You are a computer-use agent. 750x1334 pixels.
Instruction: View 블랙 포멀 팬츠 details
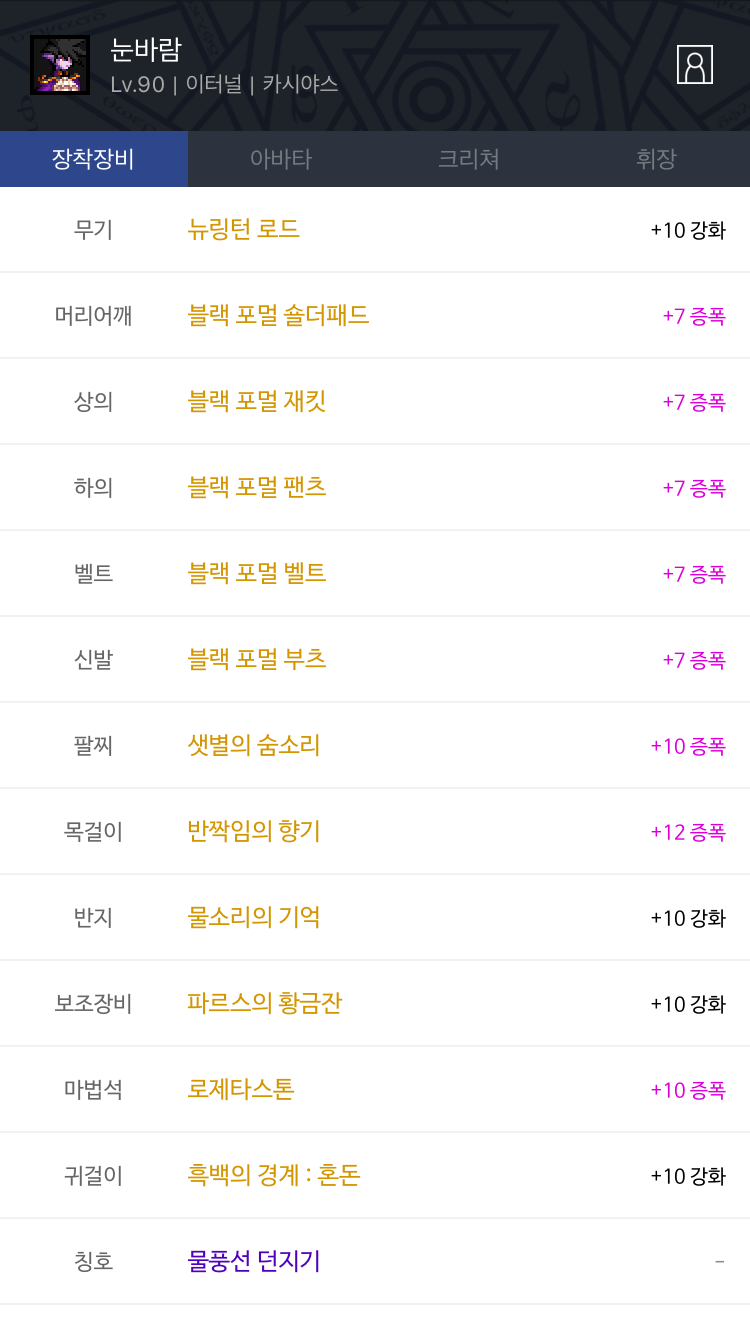[375, 488]
